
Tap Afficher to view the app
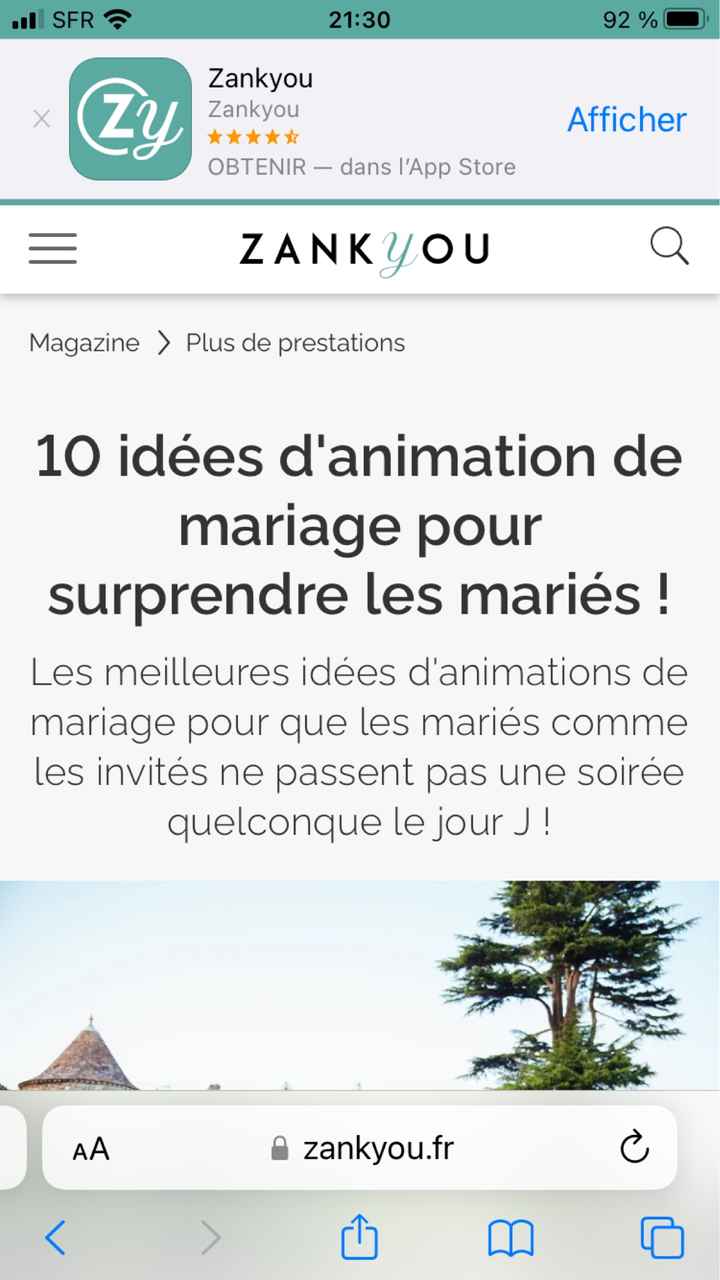pyautogui.click(x=626, y=119)
